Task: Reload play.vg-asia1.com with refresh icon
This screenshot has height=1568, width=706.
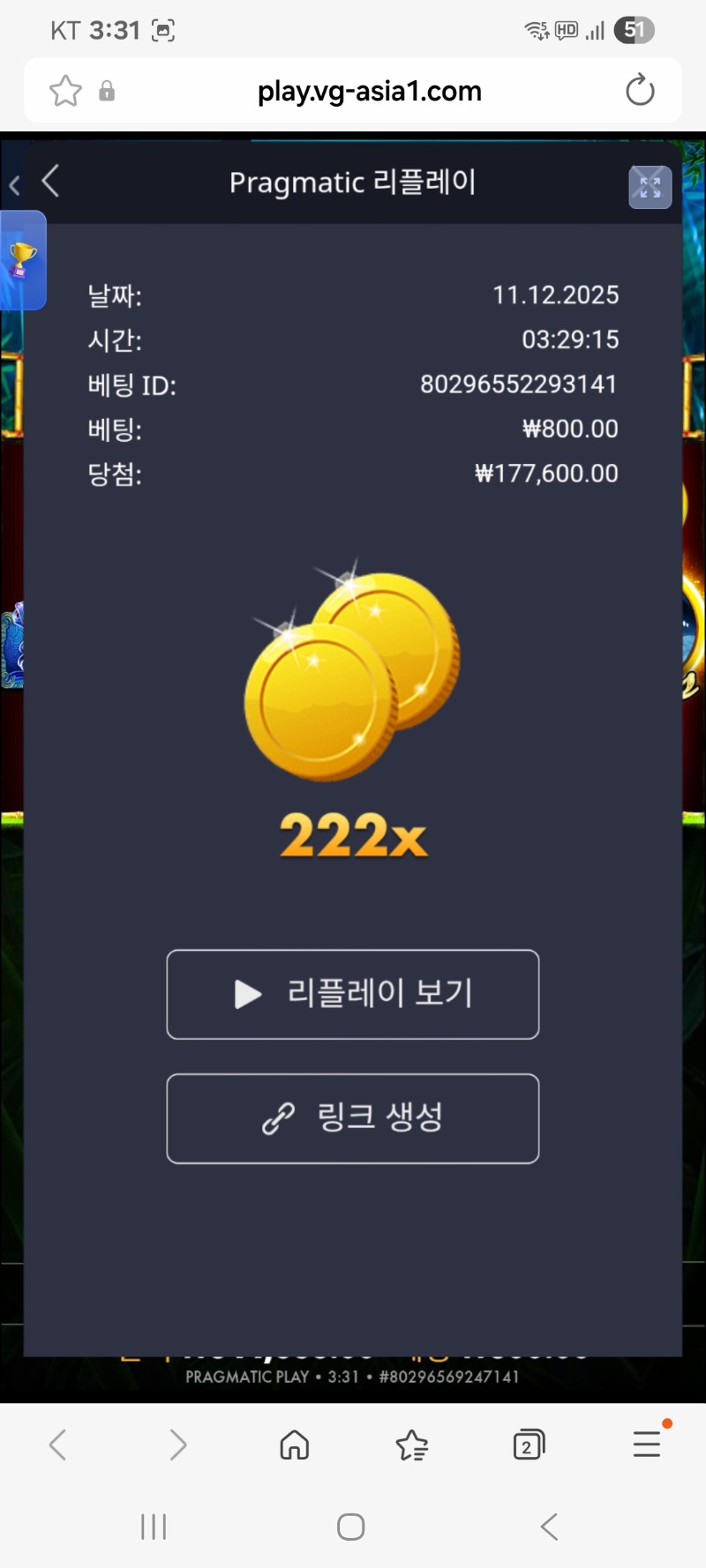Action: pyautogui.click(x=640, y=90)
